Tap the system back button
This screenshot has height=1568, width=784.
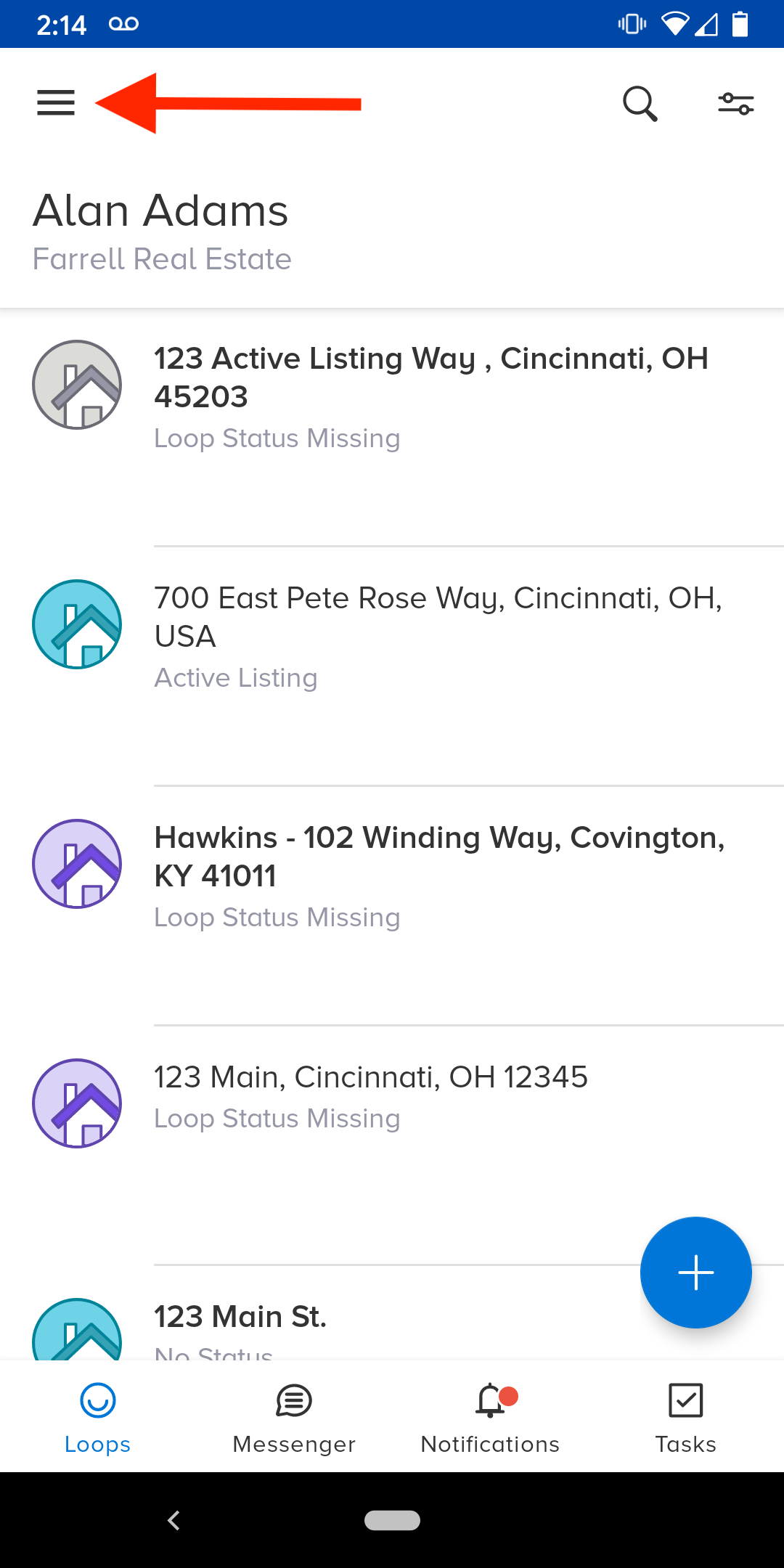(x=173, y=1520)
